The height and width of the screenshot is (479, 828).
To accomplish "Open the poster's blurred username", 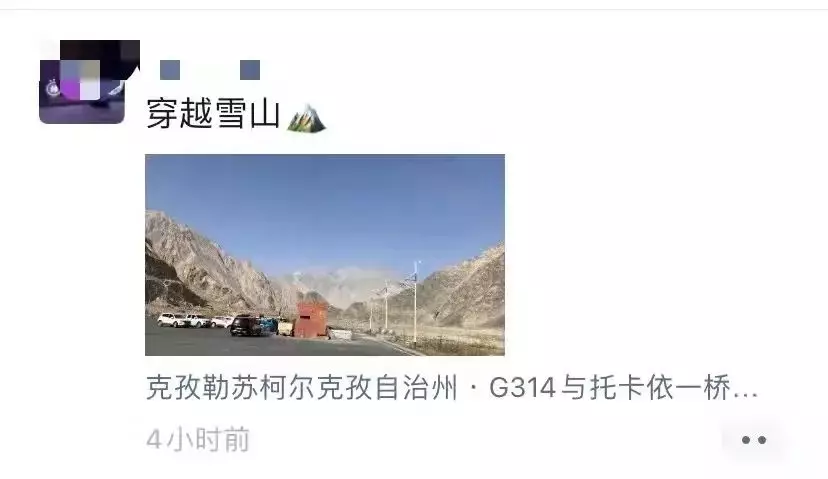I will click(x=210, y=70).
